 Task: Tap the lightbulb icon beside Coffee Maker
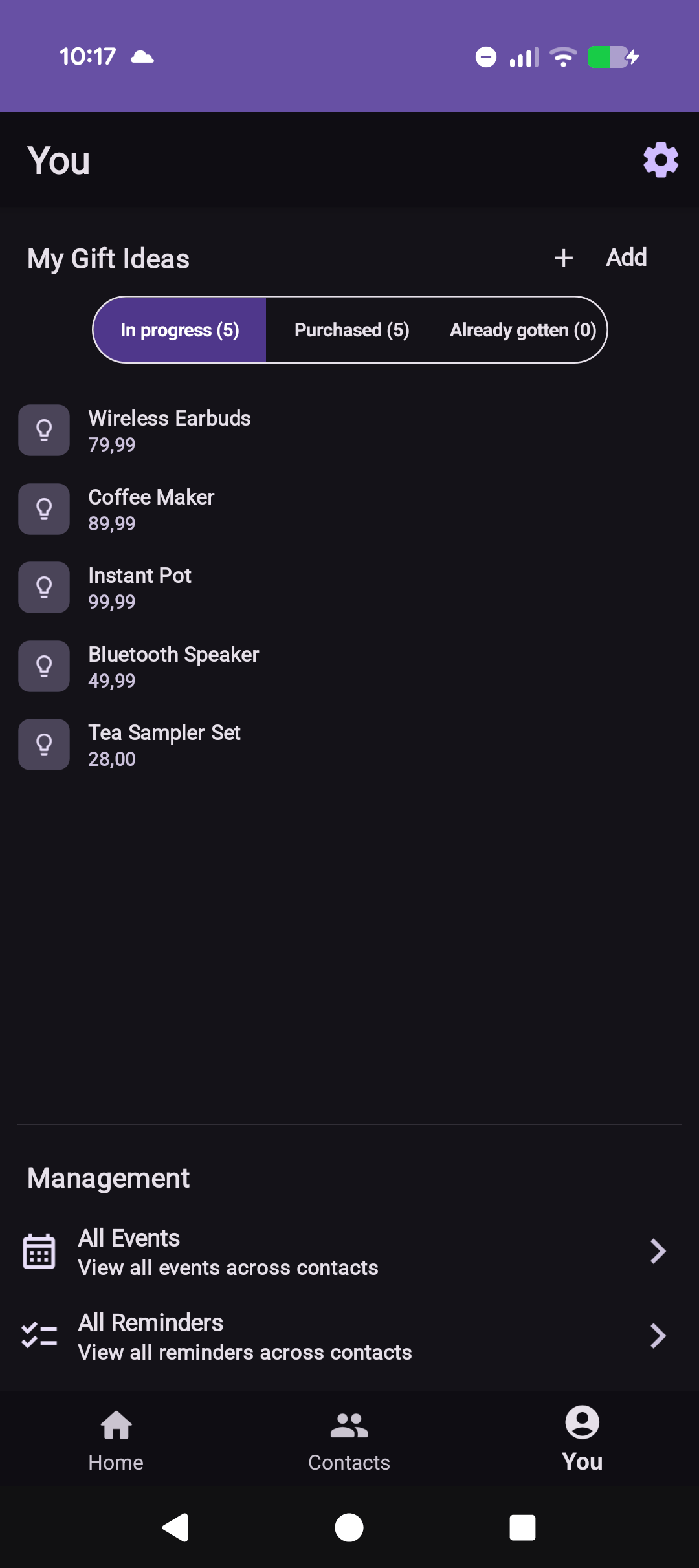(x=43, y=508)
